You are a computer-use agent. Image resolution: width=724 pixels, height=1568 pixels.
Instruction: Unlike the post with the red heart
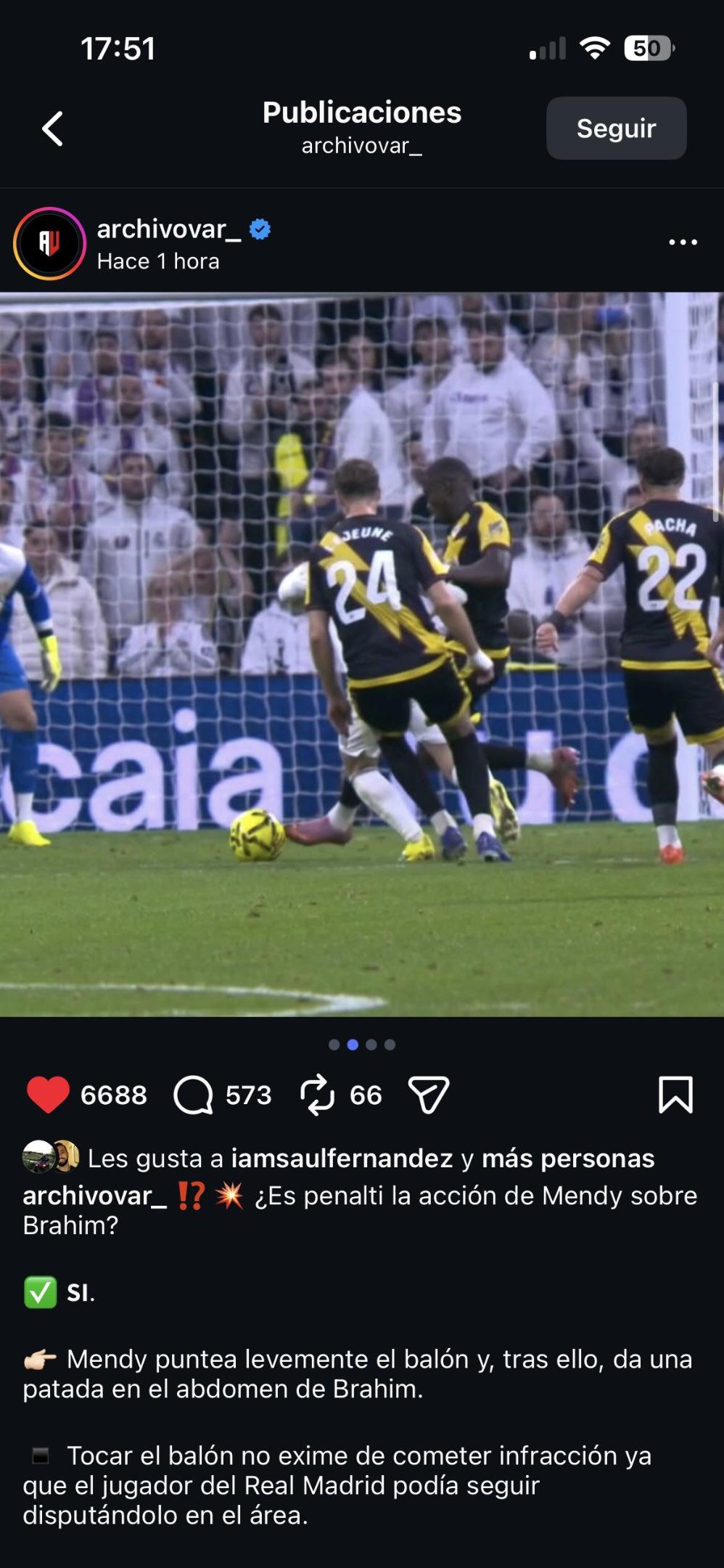pos(48,1095)
